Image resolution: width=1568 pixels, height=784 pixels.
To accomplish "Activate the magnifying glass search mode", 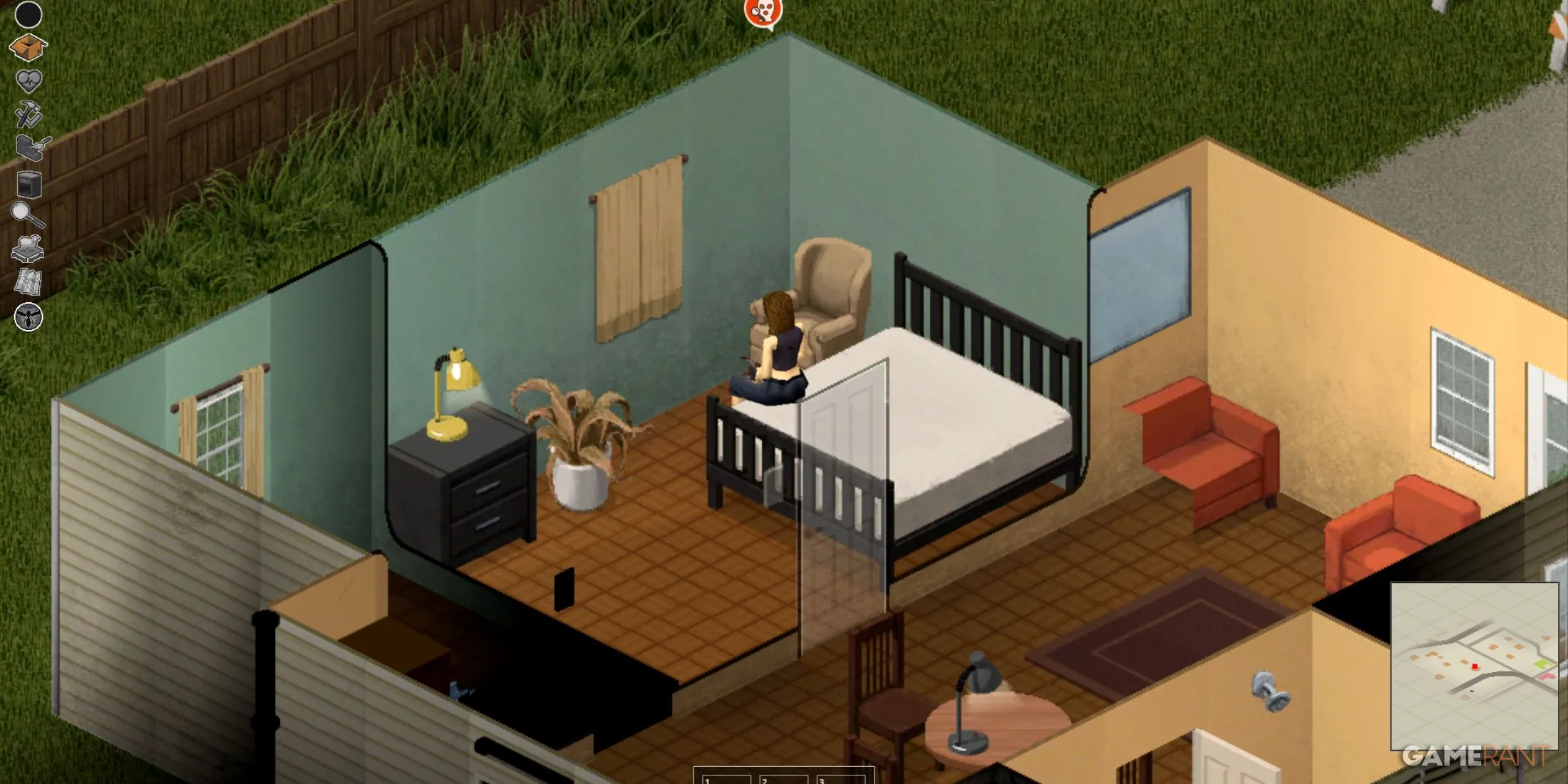I will (27, 215).
